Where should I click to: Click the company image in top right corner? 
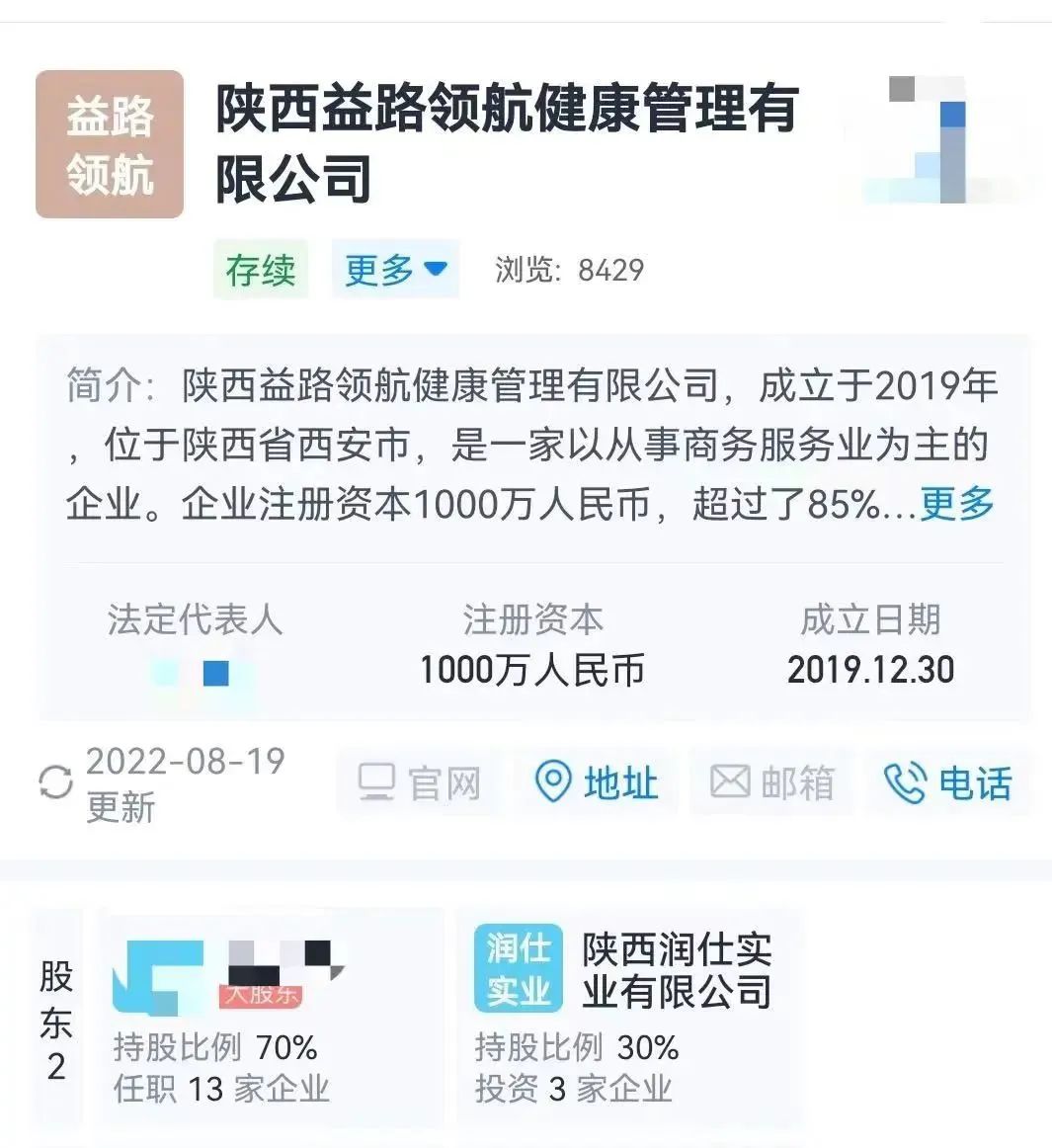click(x=938, y=138)
